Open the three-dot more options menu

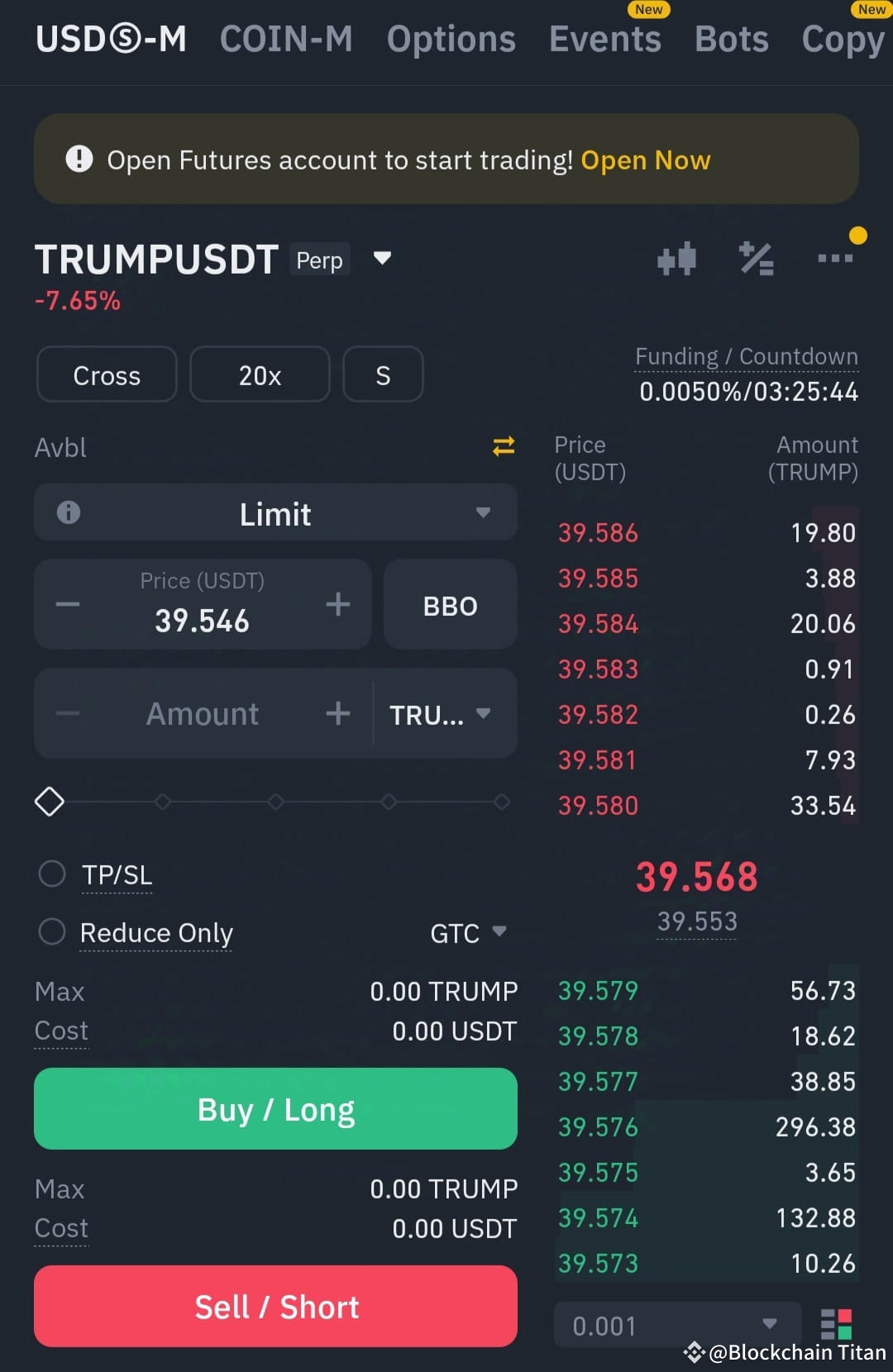coord(834,259)
